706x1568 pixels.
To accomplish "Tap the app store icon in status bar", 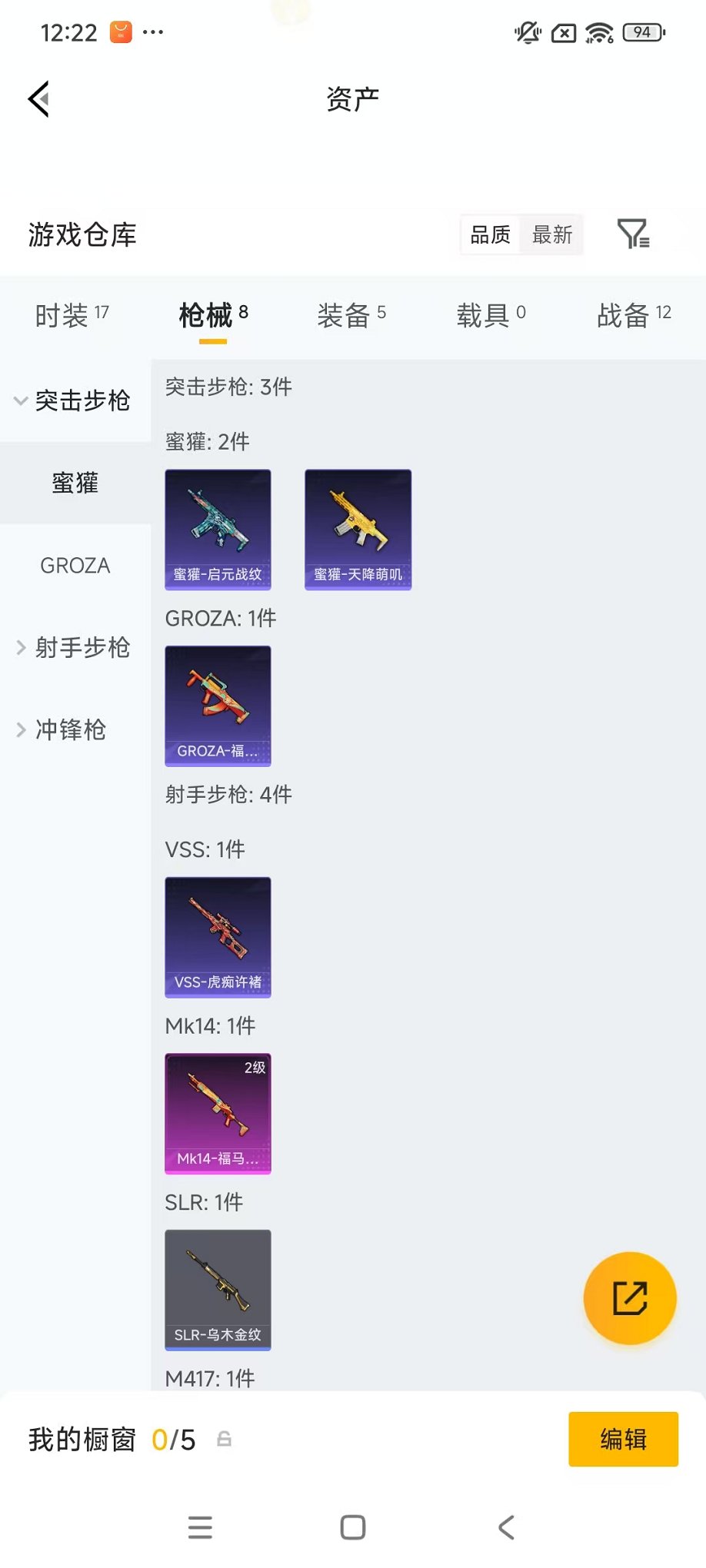I will click(x=120, y=31).
